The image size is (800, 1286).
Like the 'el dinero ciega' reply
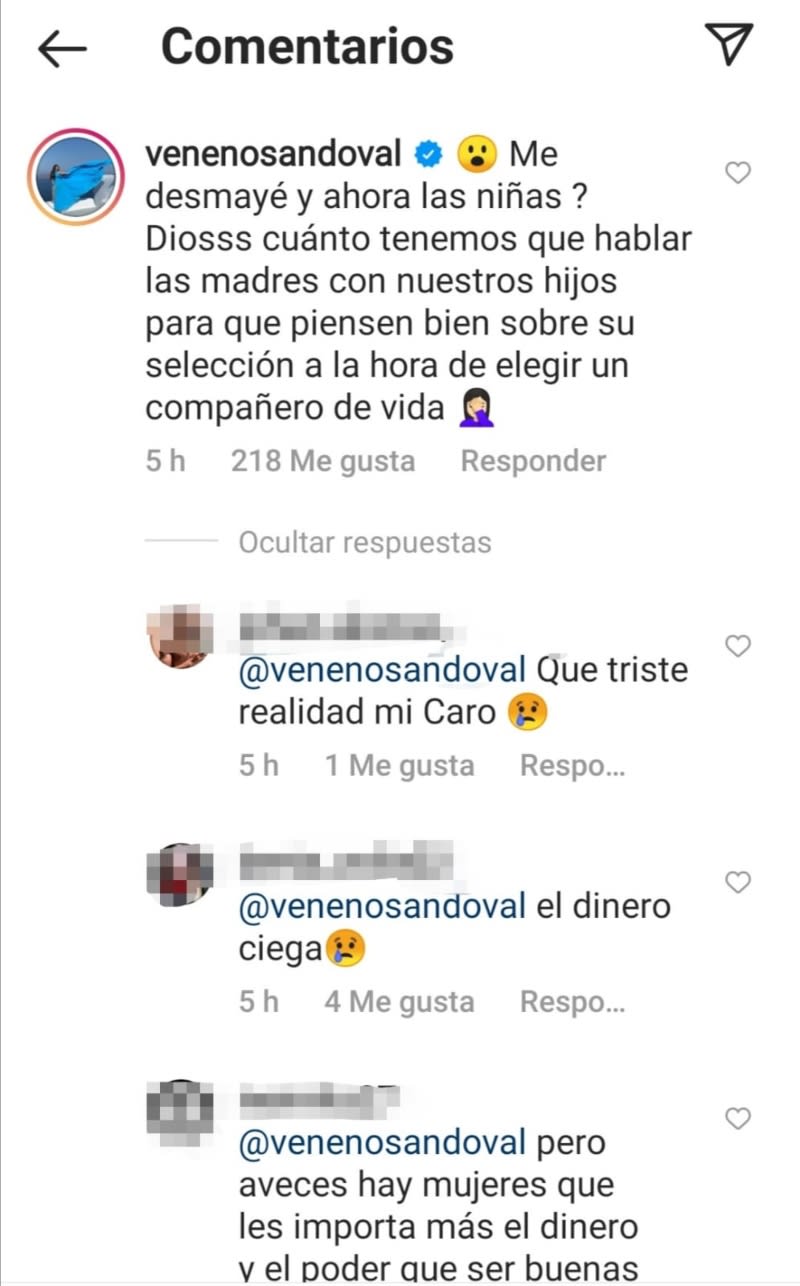click(x=737, y=882)
